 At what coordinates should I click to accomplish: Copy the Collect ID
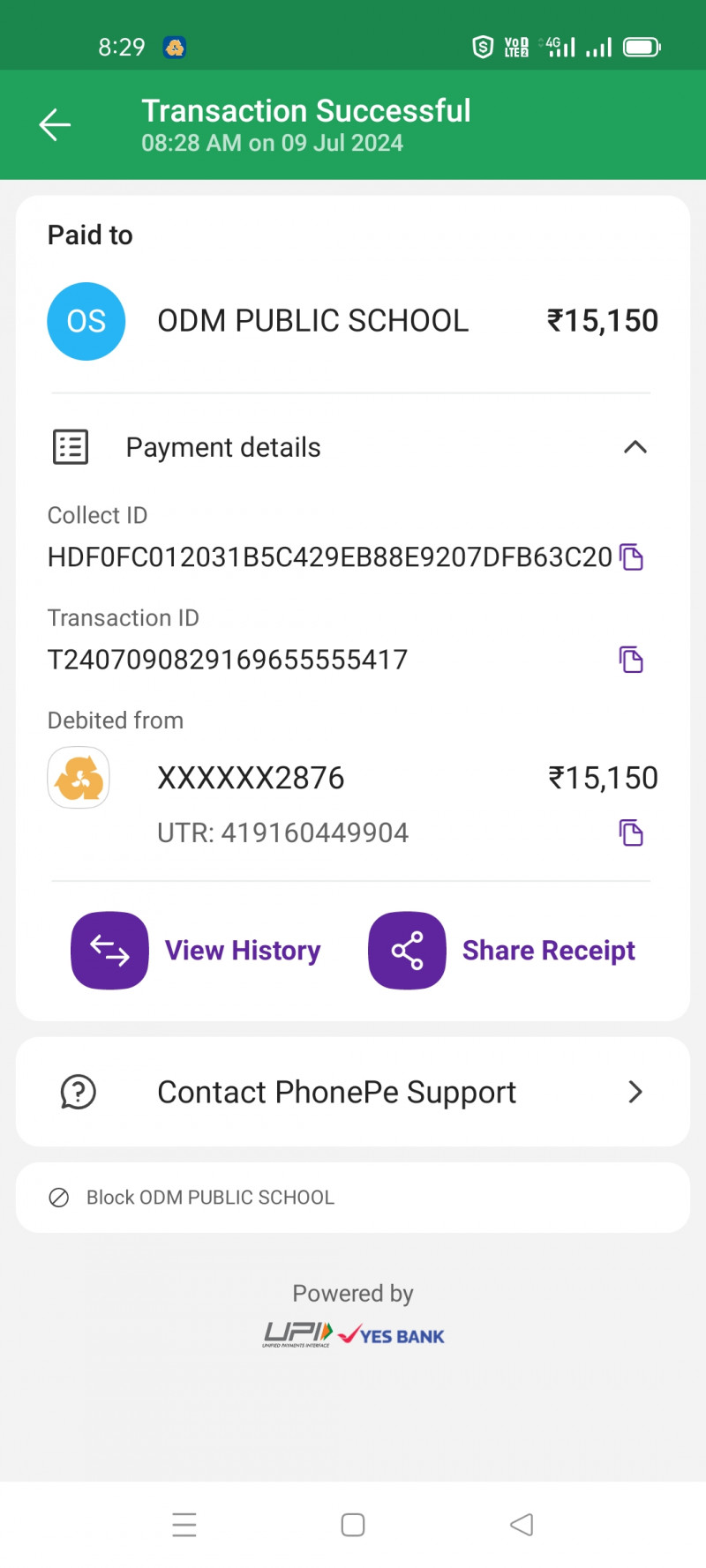631,557
